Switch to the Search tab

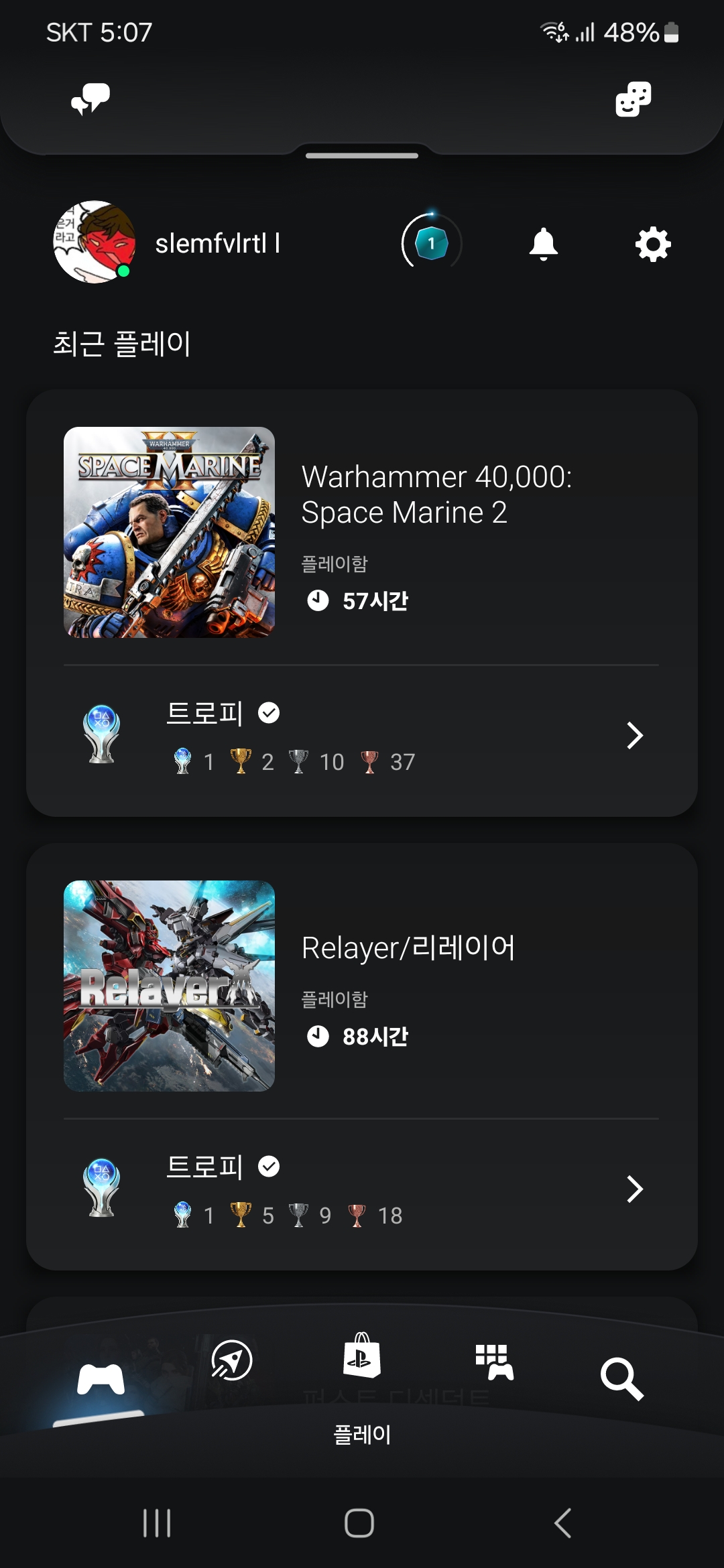[621, 1379]
